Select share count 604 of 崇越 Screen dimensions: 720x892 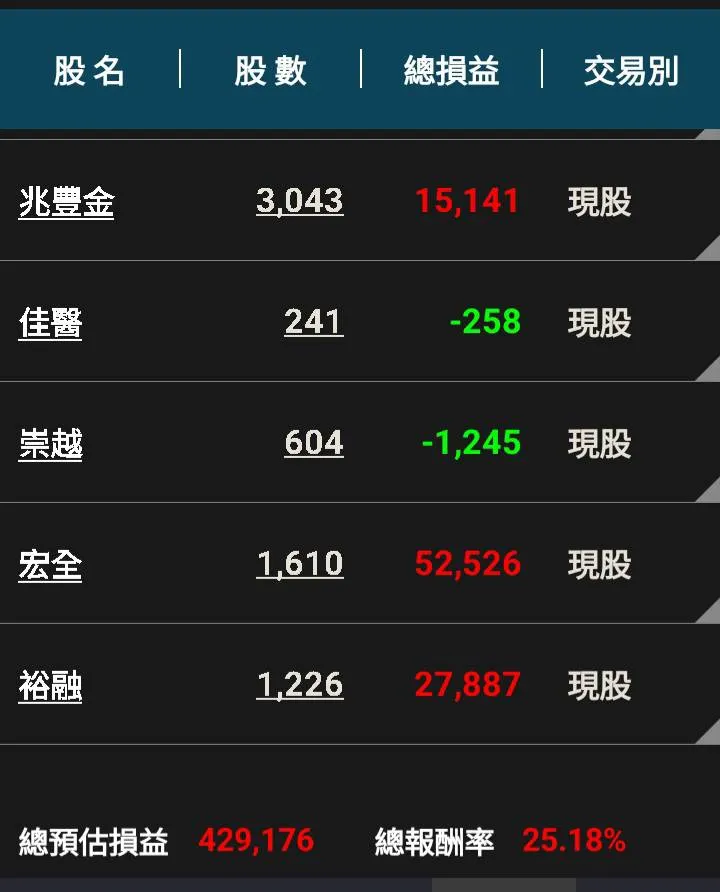pyautogui.click(x=313, y=443)
